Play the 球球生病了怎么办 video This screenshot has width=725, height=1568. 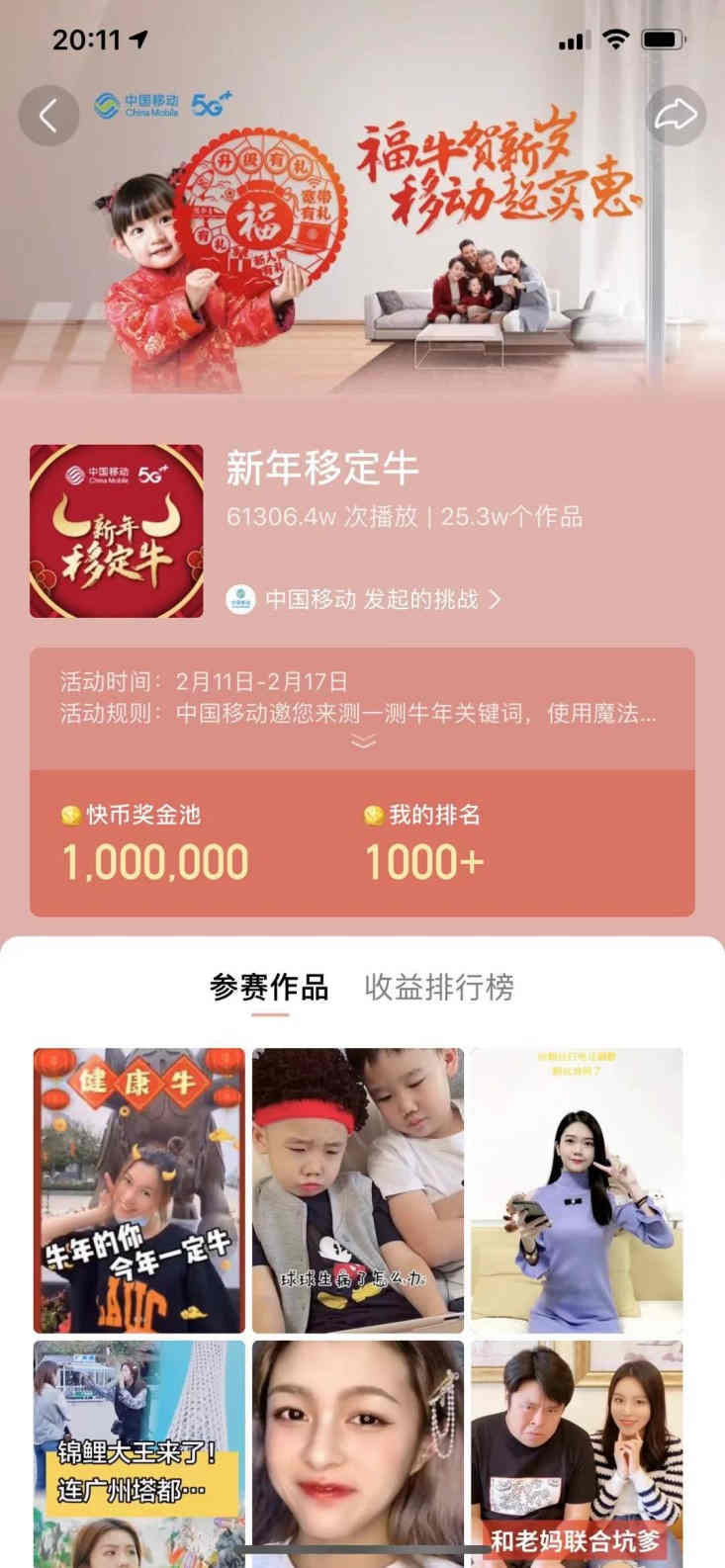coord(357,1190)
